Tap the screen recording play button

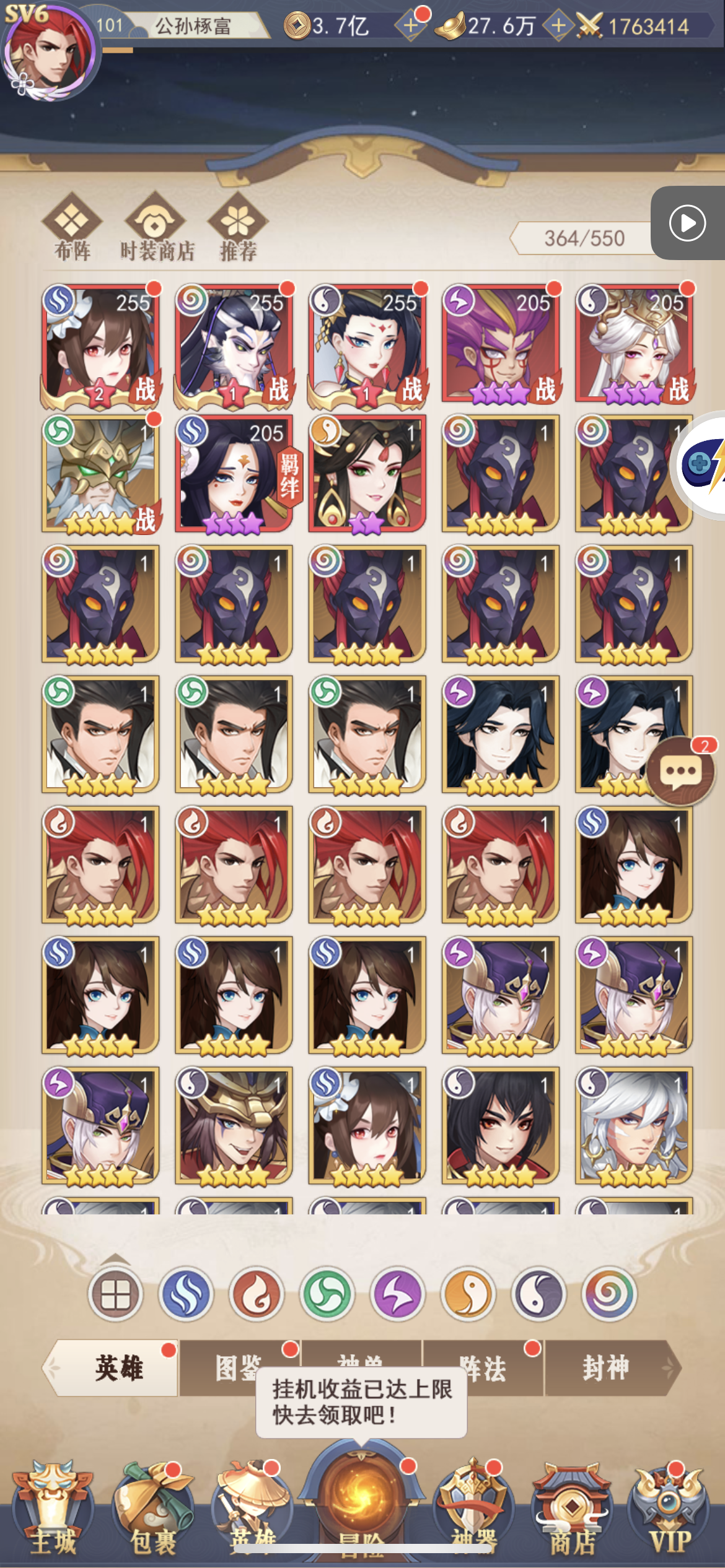(687, 223)
